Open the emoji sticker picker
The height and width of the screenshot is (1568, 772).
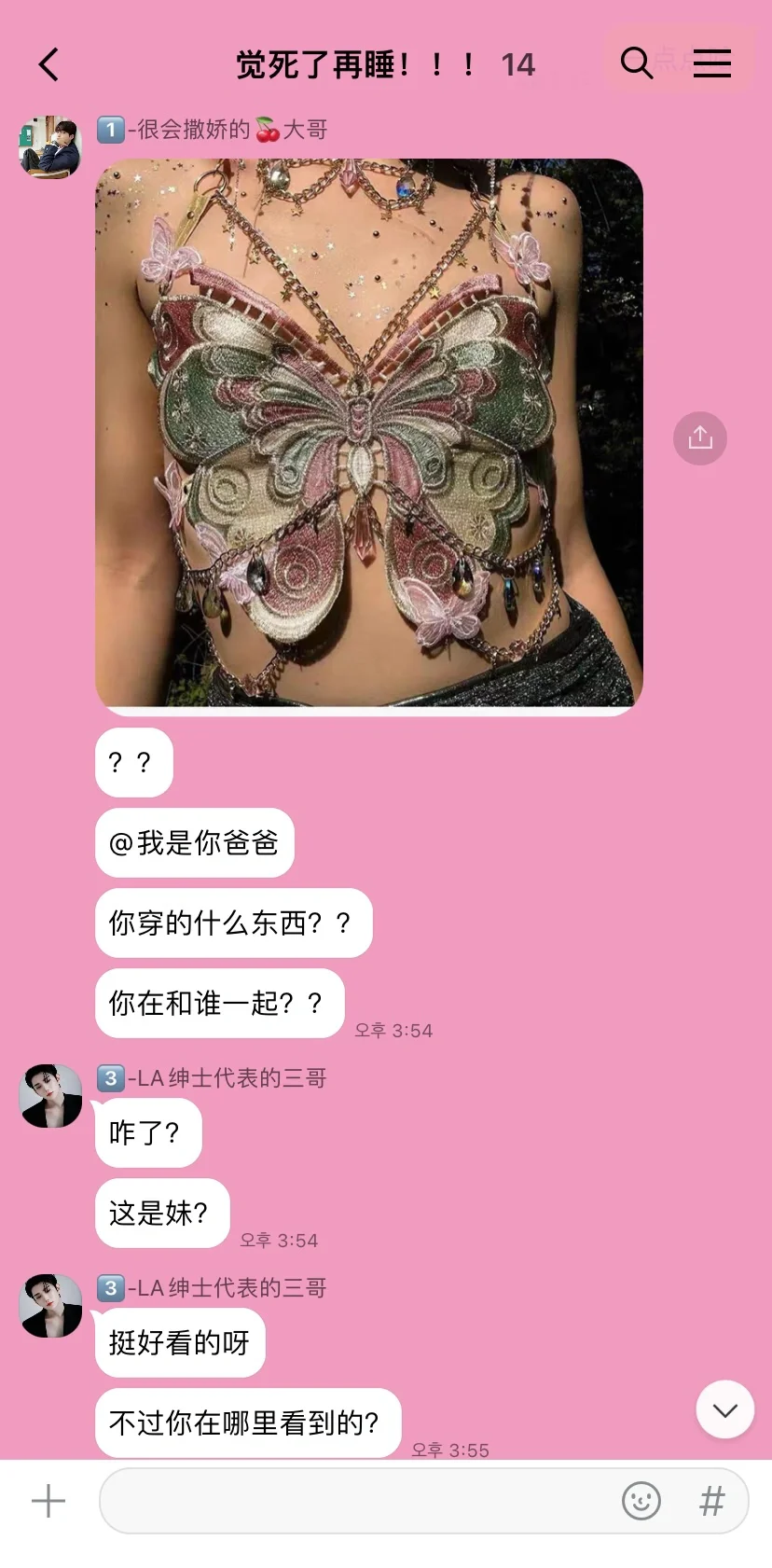(x=641, y=1501)
